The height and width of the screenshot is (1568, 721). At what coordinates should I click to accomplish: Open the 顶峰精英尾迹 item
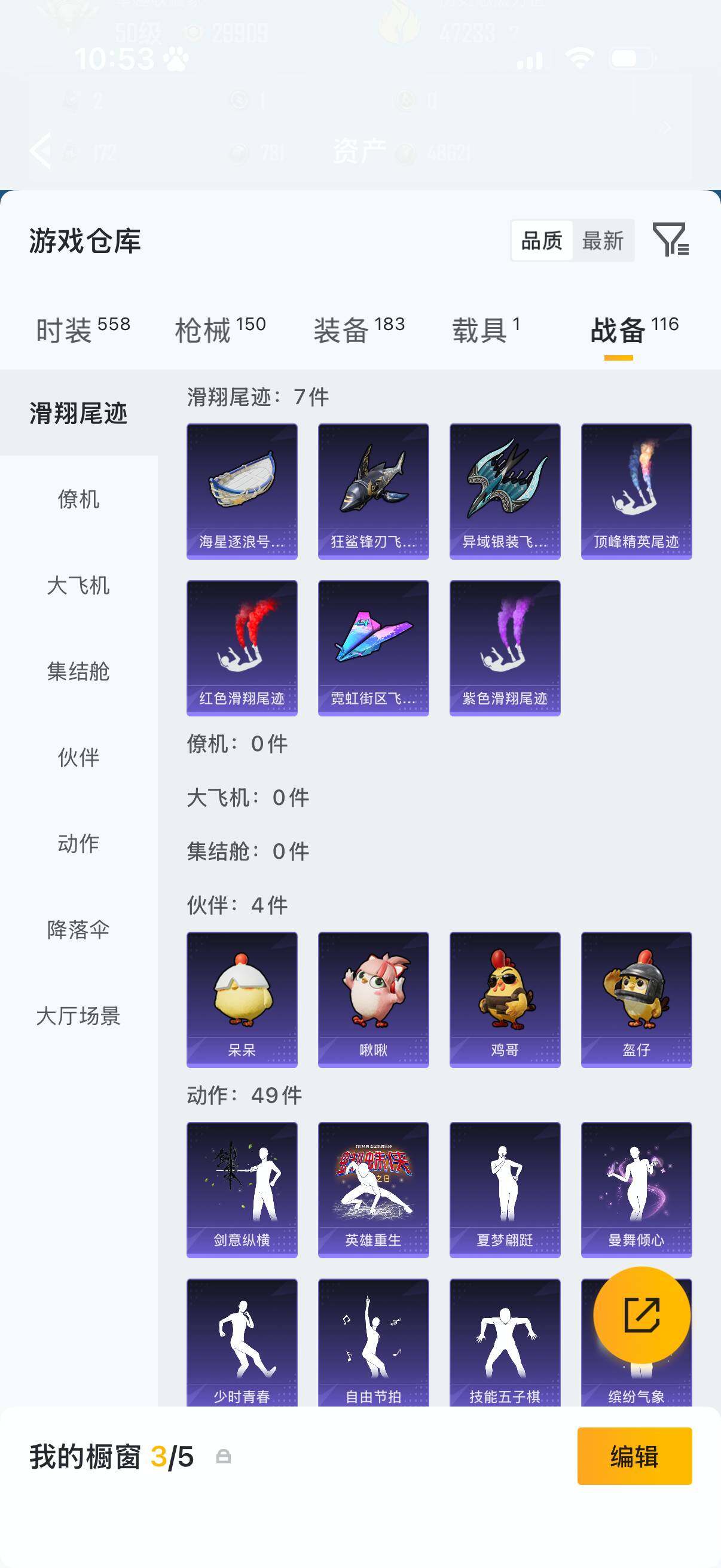(636, 491)
